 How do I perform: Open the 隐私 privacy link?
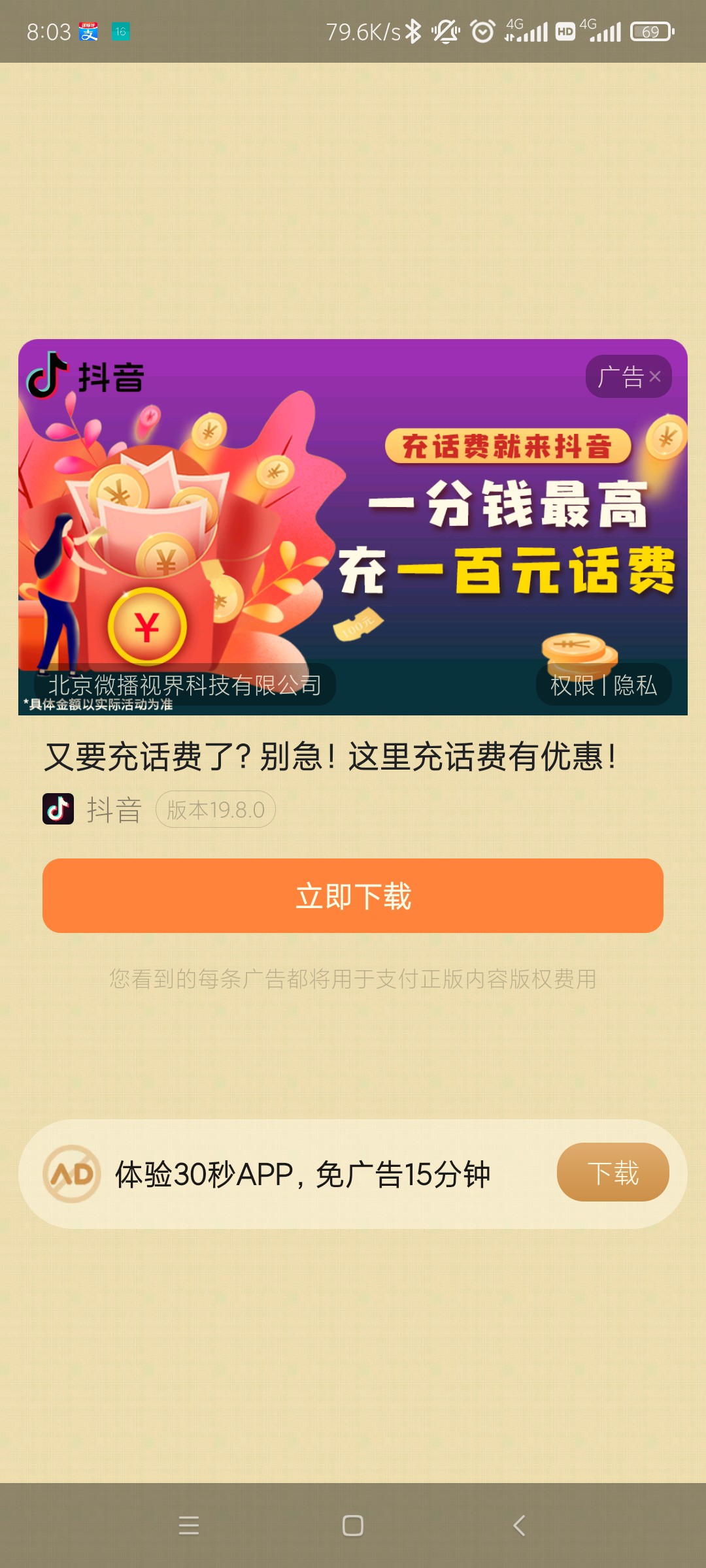click(635, 685)
